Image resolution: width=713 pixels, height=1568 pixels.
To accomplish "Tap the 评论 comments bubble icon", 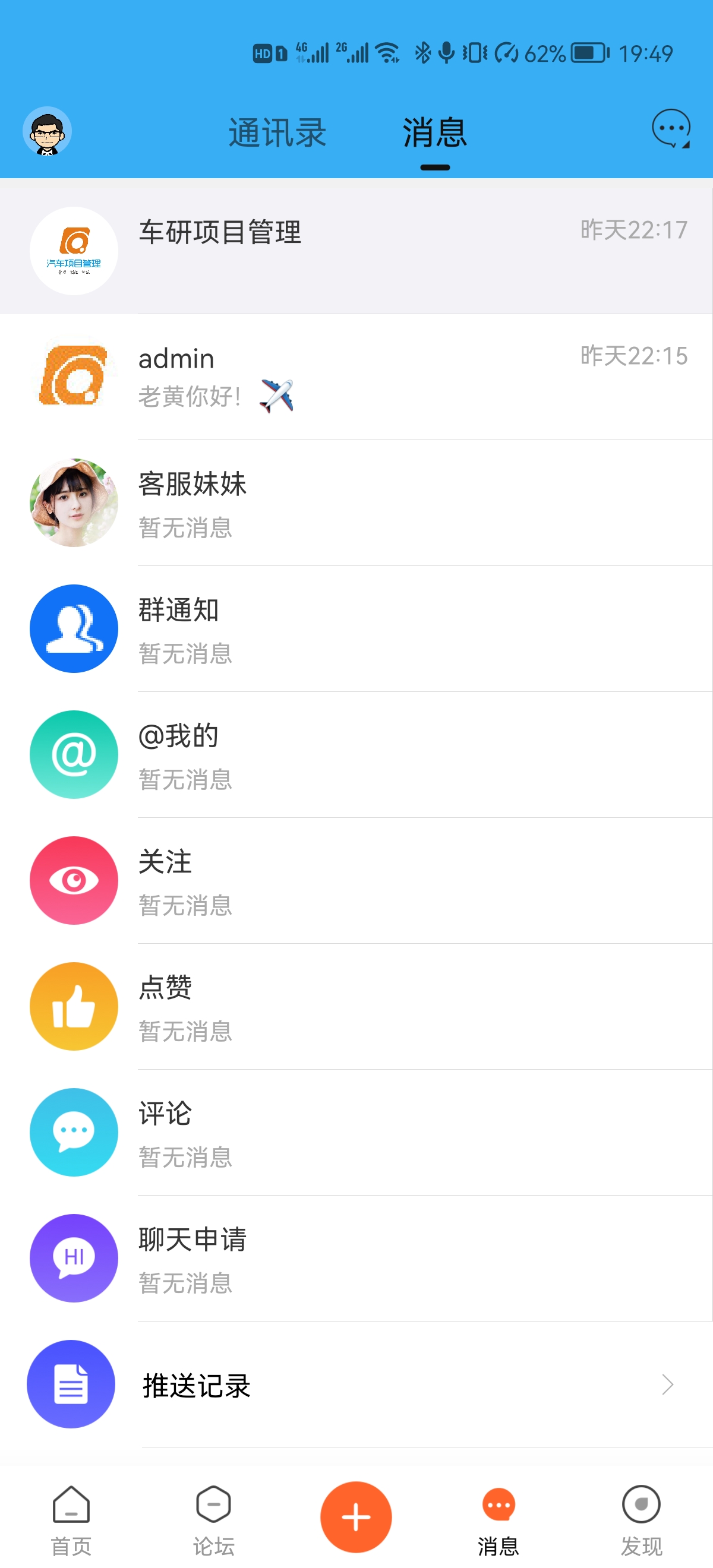I will click(73, 1132).
